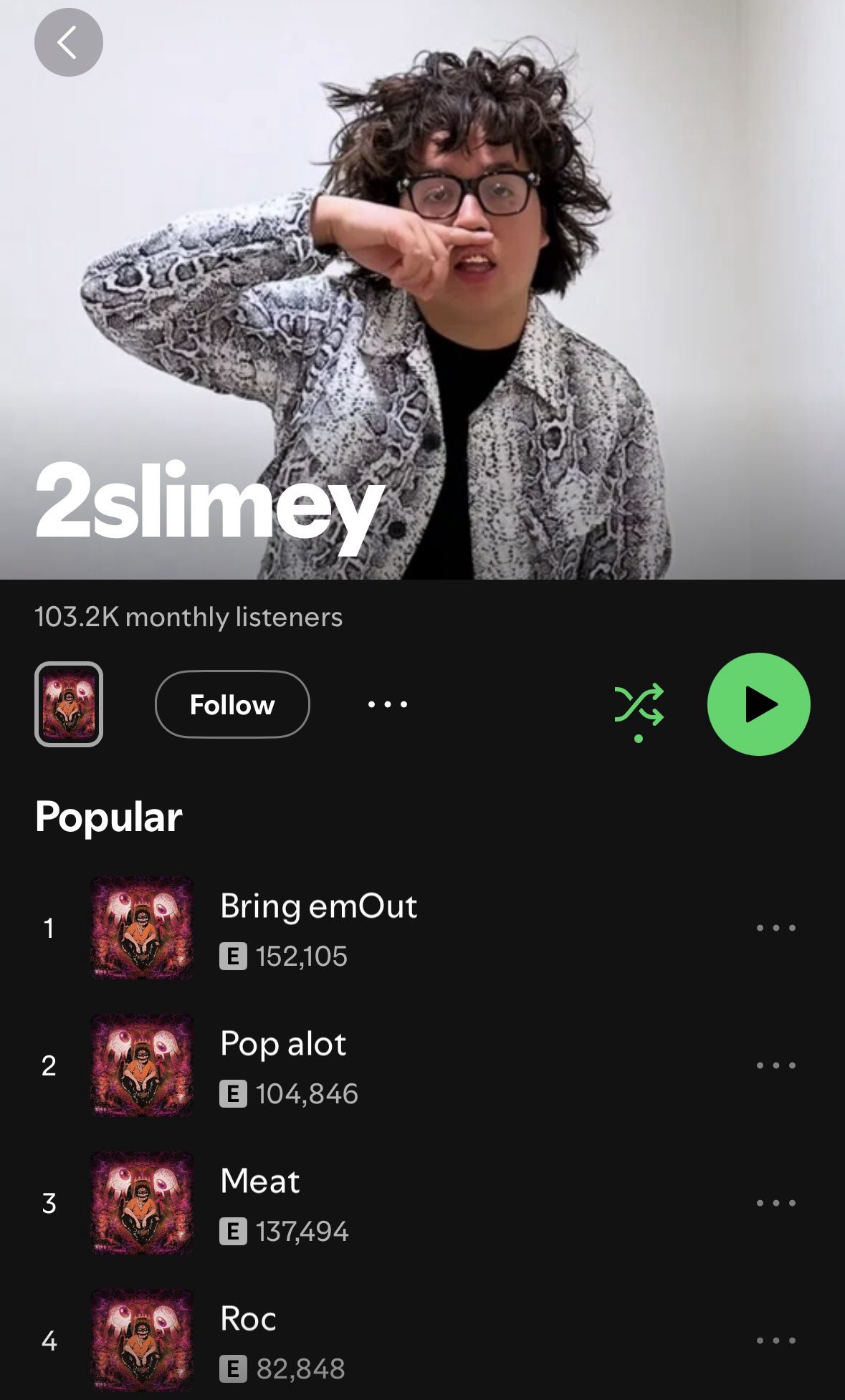Go back from the 2slimey artist page
This screenshot has width=845, height=1400.
point(68,42)
